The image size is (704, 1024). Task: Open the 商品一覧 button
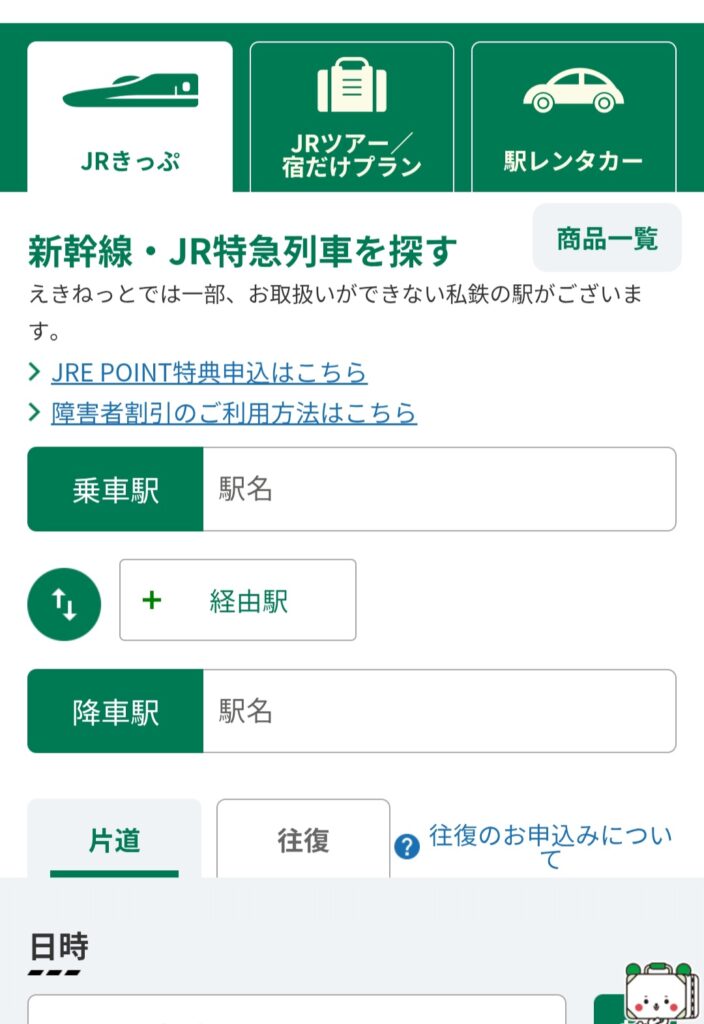pos(606,238)
